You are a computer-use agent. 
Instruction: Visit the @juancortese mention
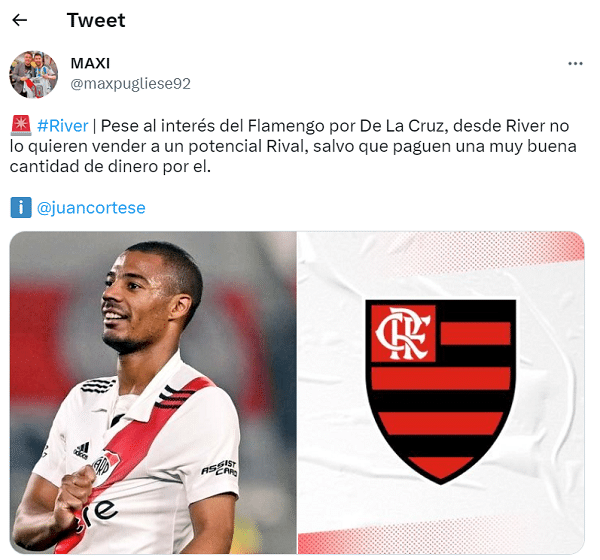click(x=91, y=207)
